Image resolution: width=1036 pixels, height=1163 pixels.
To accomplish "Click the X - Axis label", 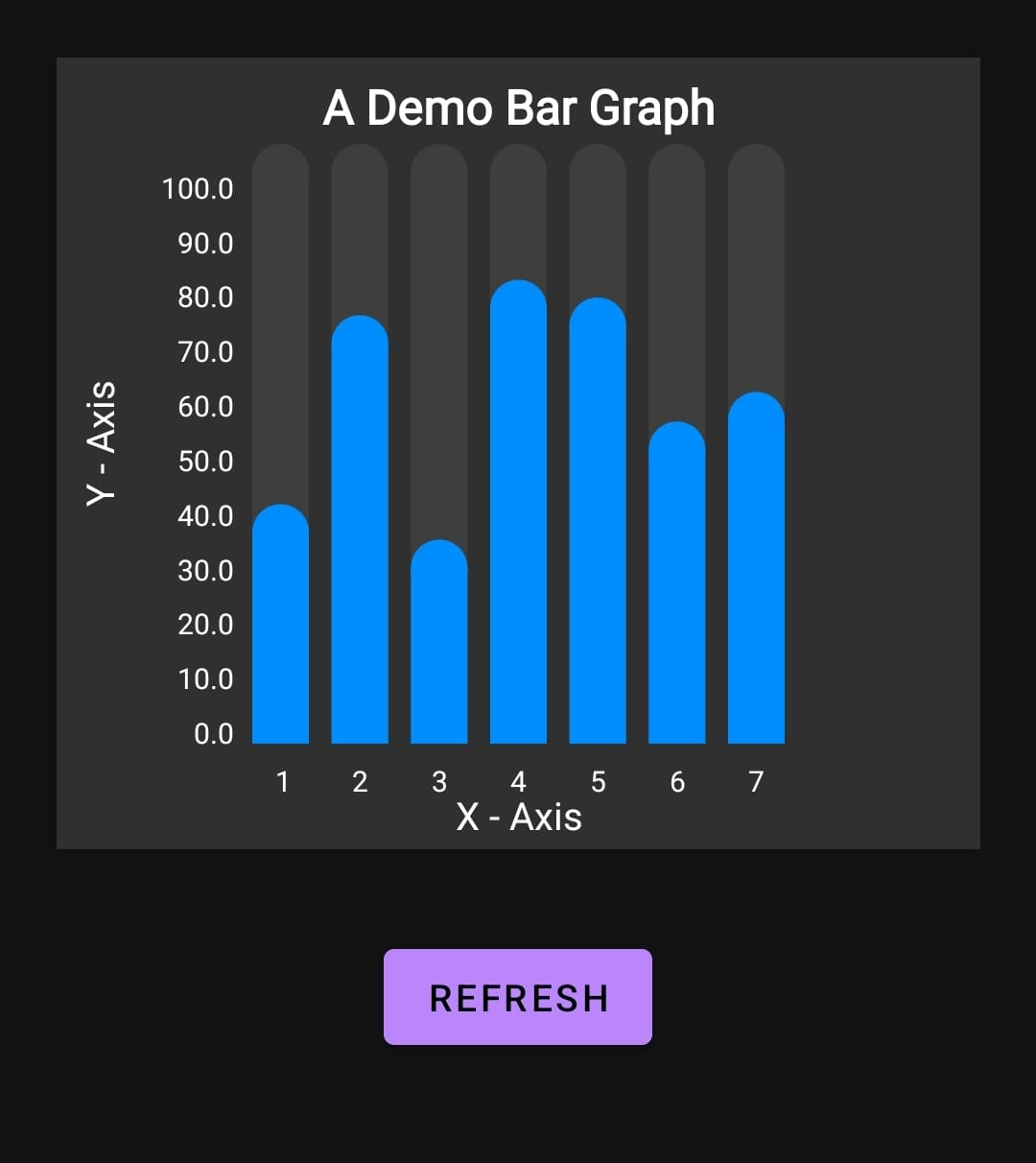I will (519, 817).
